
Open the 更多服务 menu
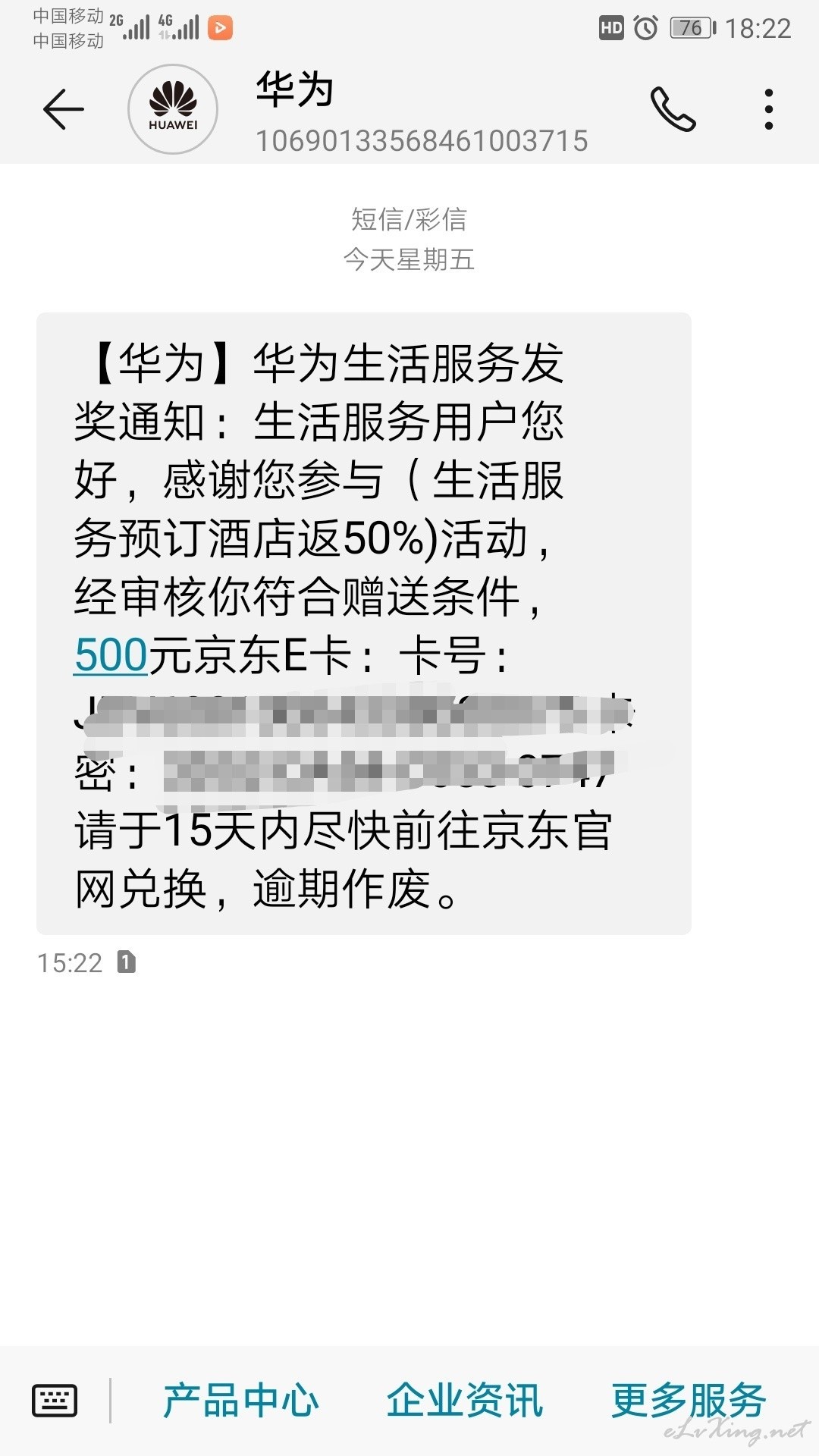[689, 1400]
